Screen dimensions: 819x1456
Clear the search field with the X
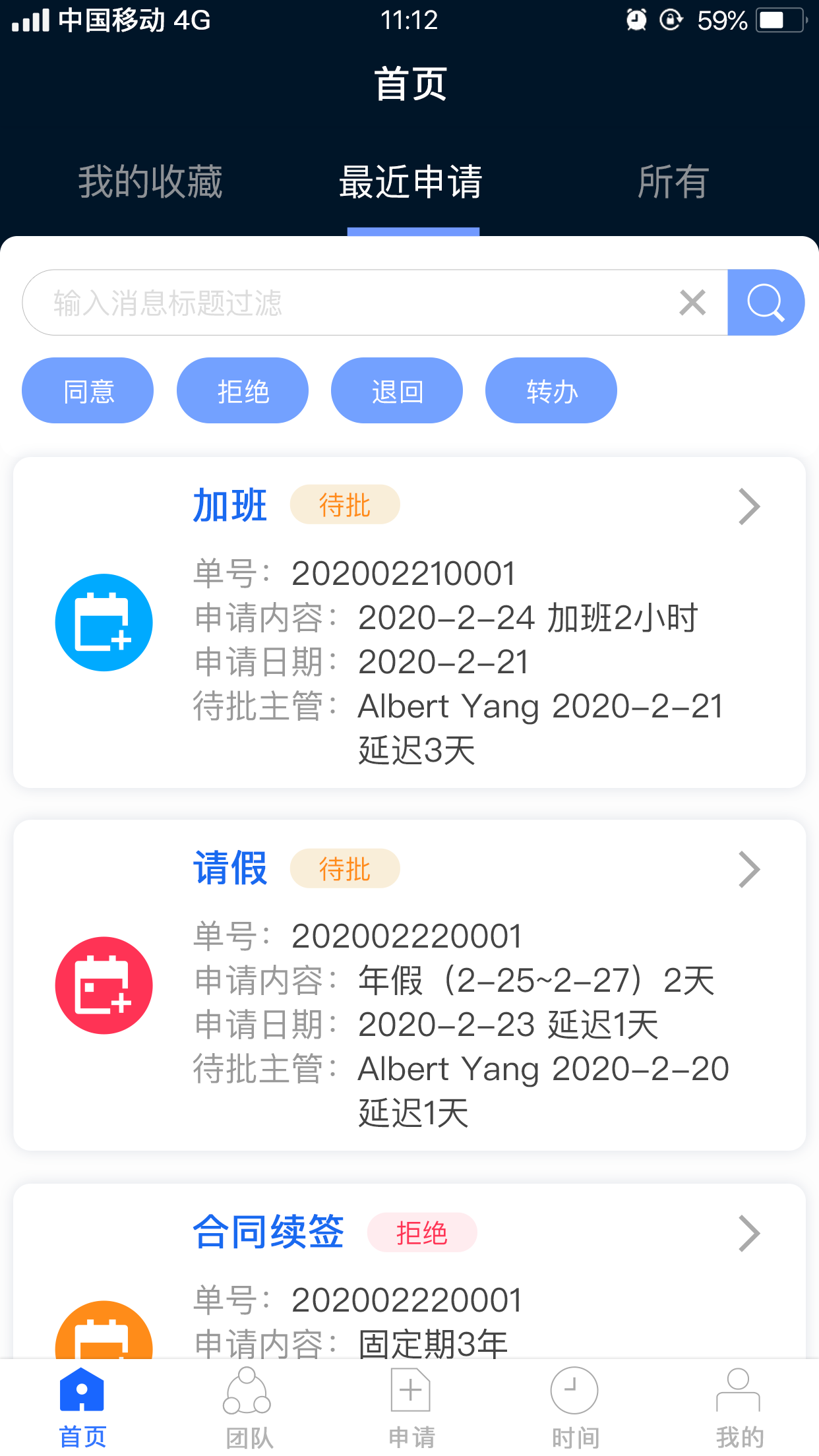692,302
